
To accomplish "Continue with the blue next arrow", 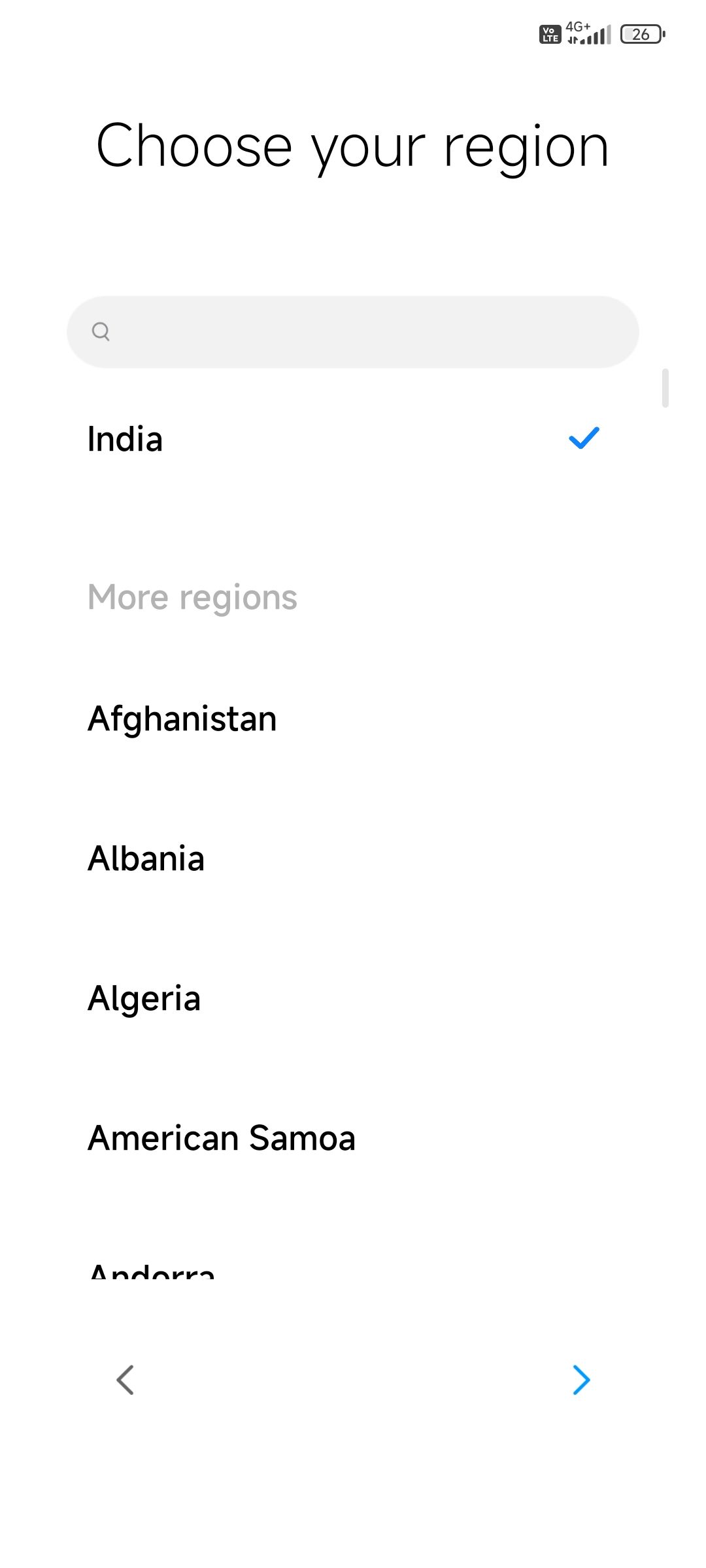I will coord(581,1380).
